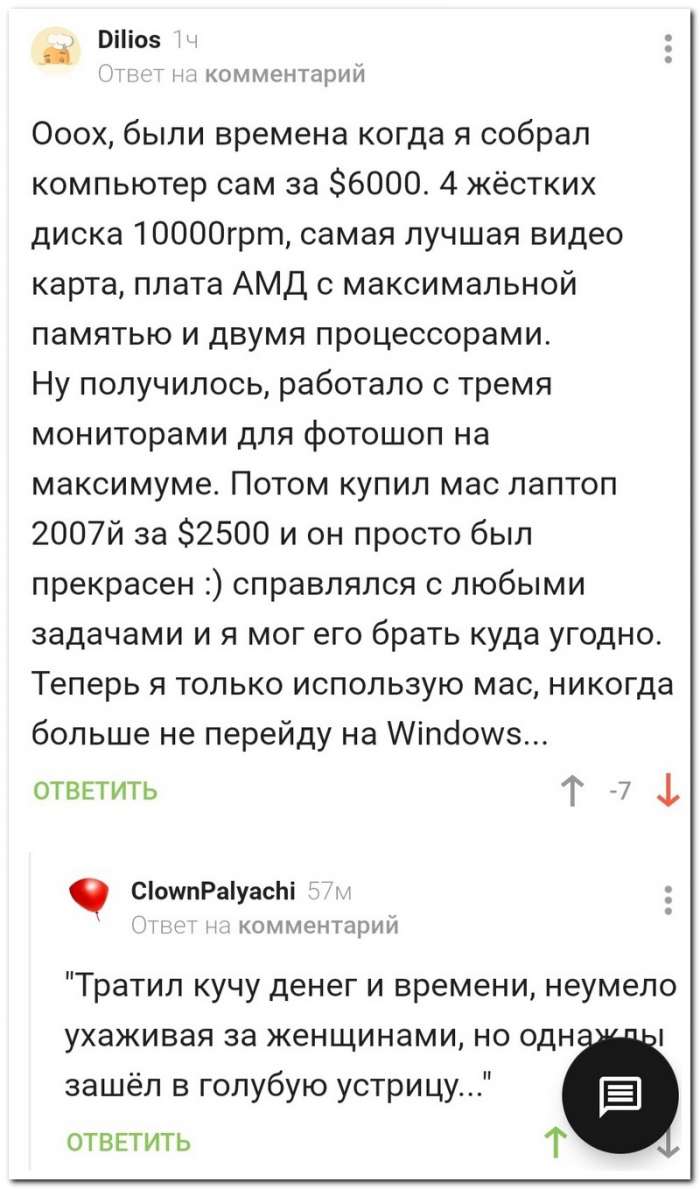The height and width of the screenshot is (1189, 700).
Task: Open the floating comment button
Action: pos(621,1096)
